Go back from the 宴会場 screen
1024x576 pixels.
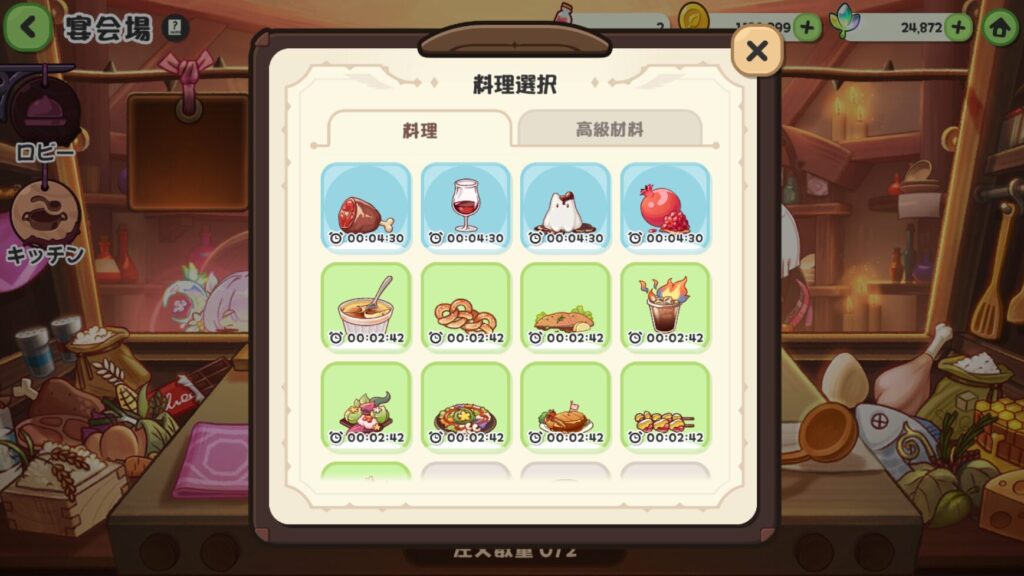point(28,27)
